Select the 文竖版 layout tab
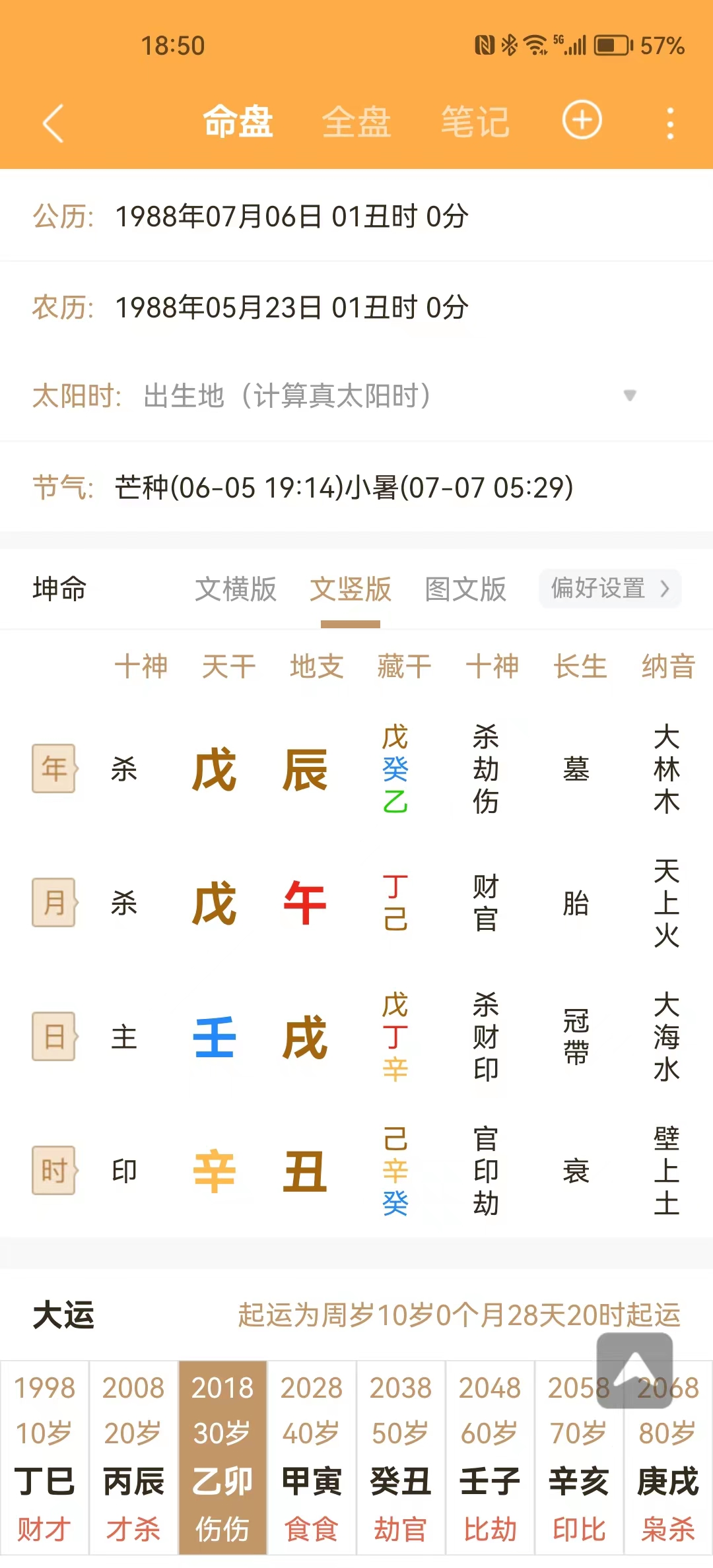The width and height of the screenshot is (713, 1568). (x=351, y=589)
